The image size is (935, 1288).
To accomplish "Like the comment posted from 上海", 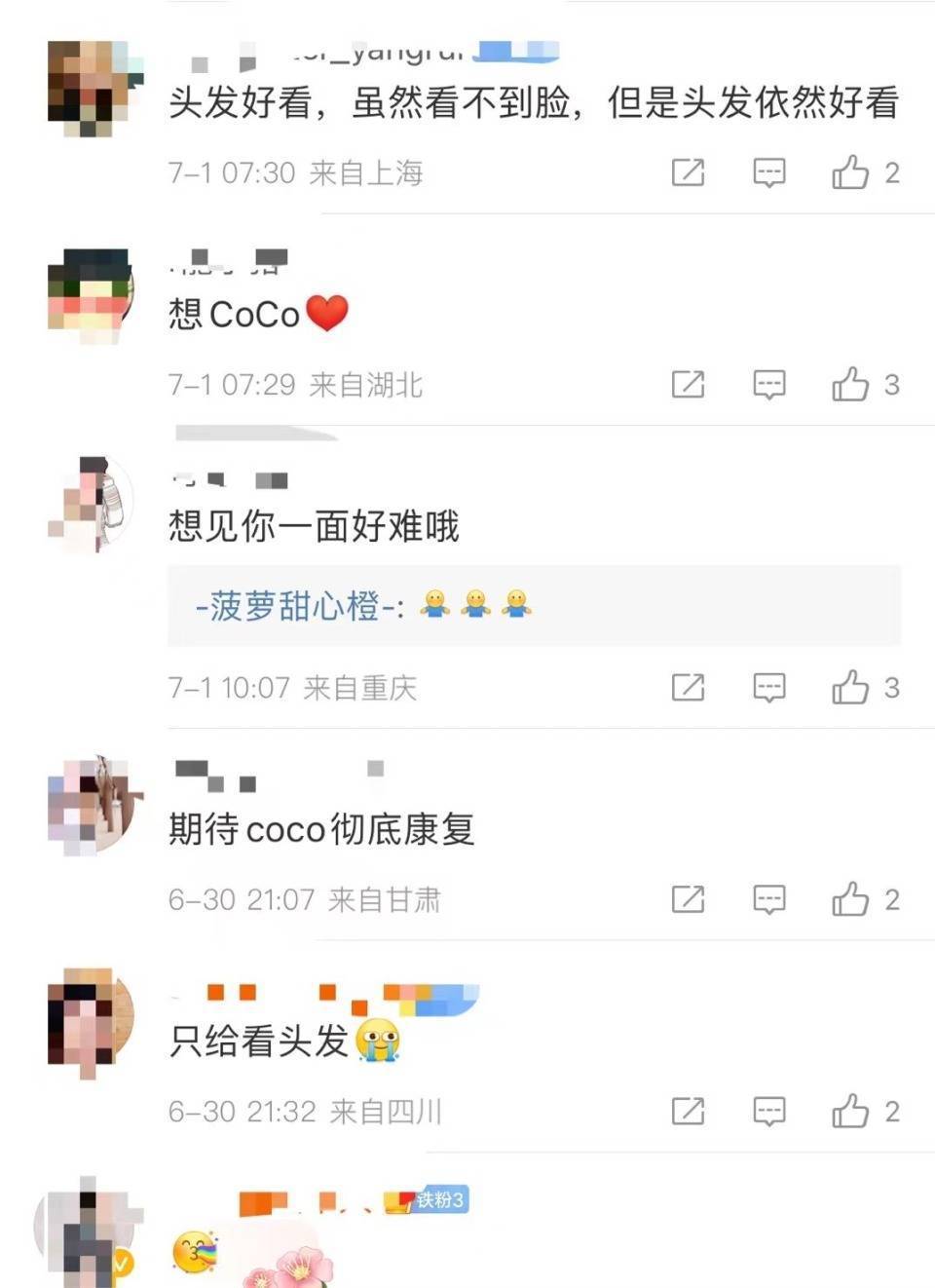I will point(850,172).
